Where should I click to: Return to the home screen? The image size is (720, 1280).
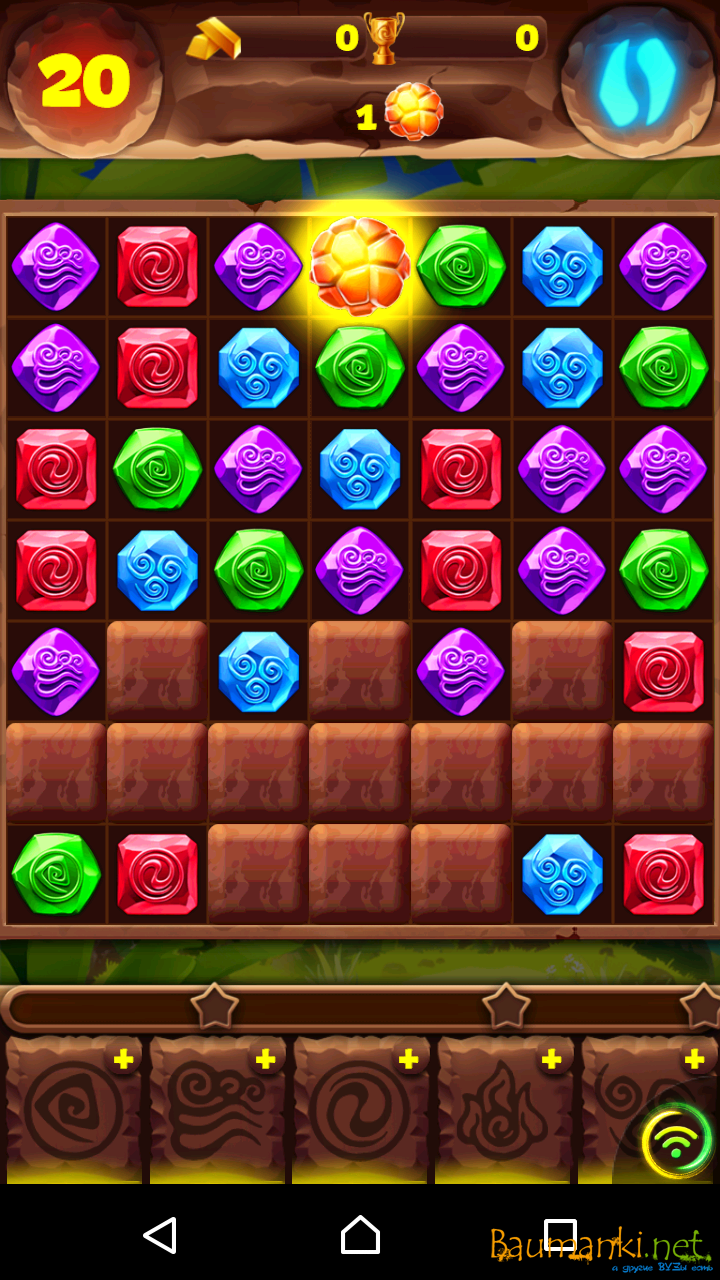360,1235
